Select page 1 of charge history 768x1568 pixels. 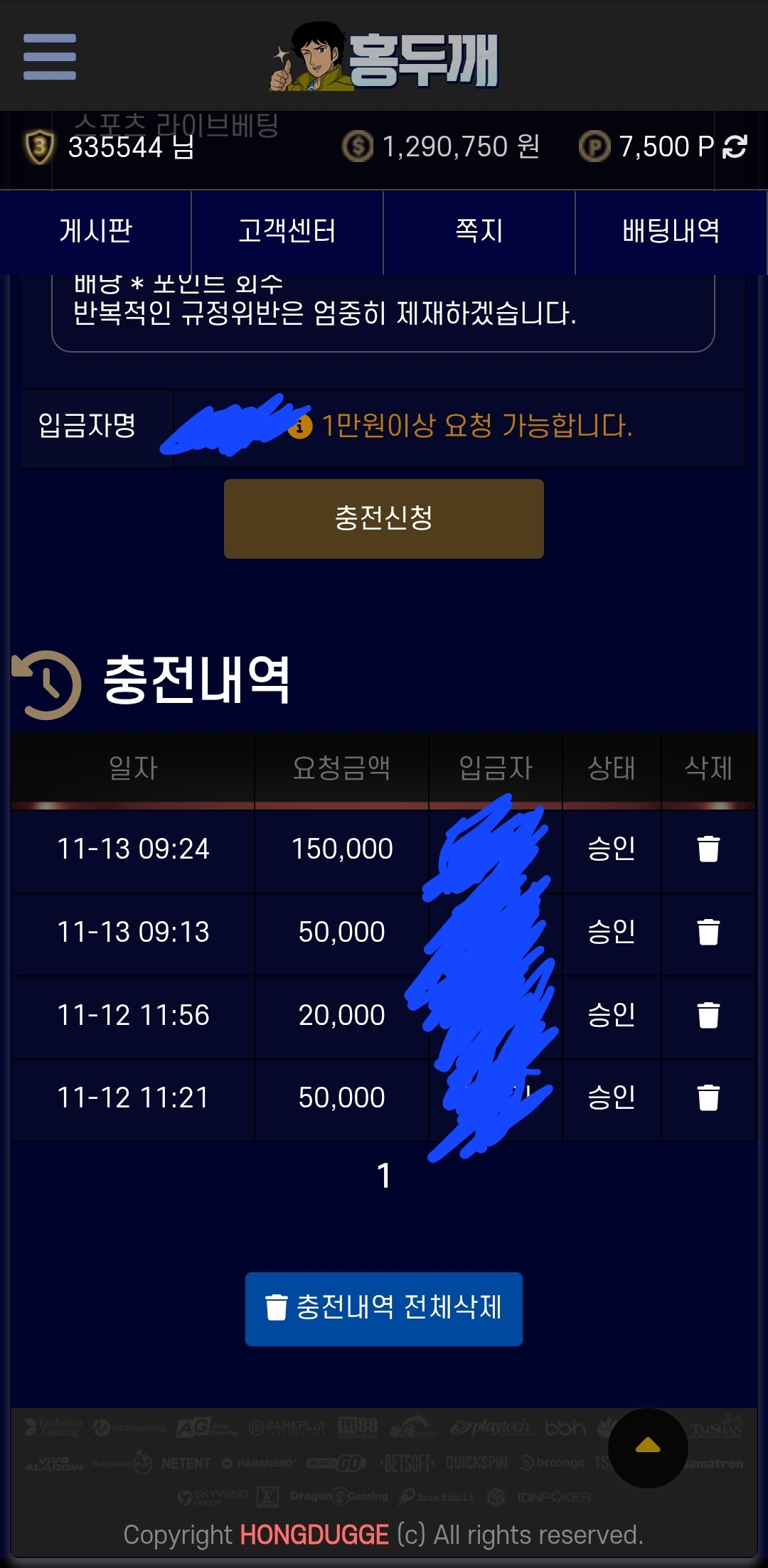(x=384, y=1176)
